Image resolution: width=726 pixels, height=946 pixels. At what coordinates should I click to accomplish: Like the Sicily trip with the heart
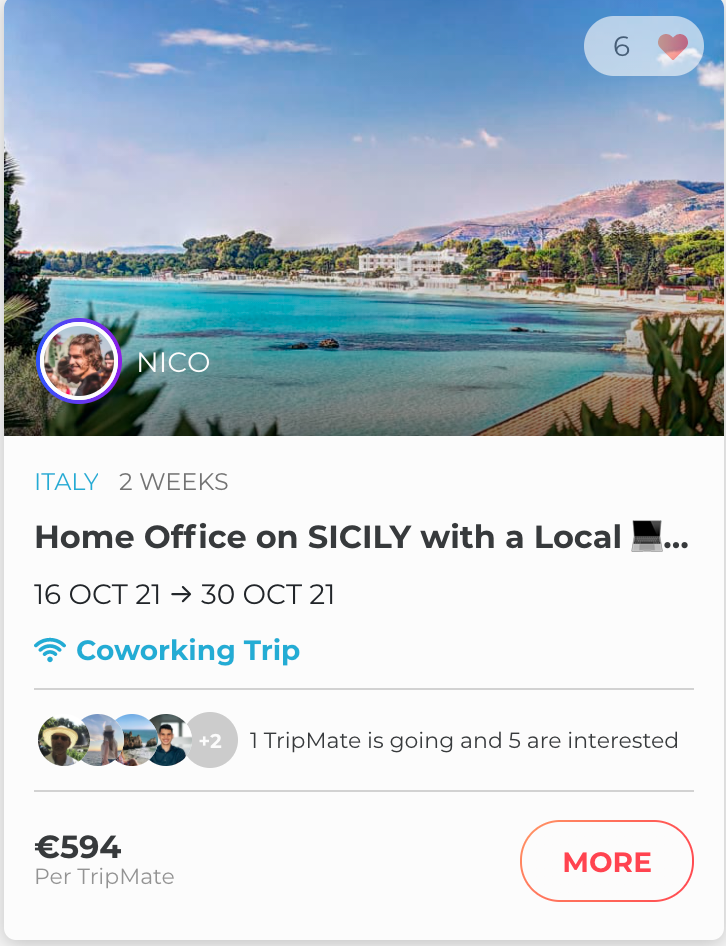[x=673, y=47]
